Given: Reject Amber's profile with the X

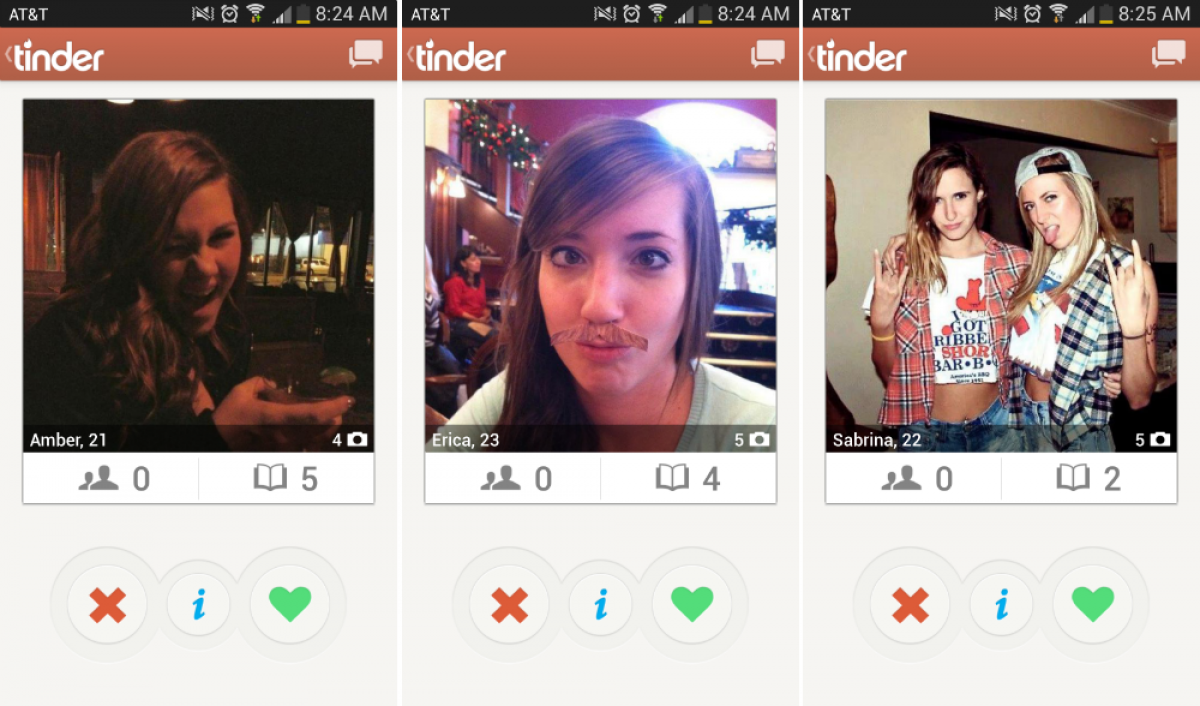Looking at the screenshot, I should click(107, 604).
